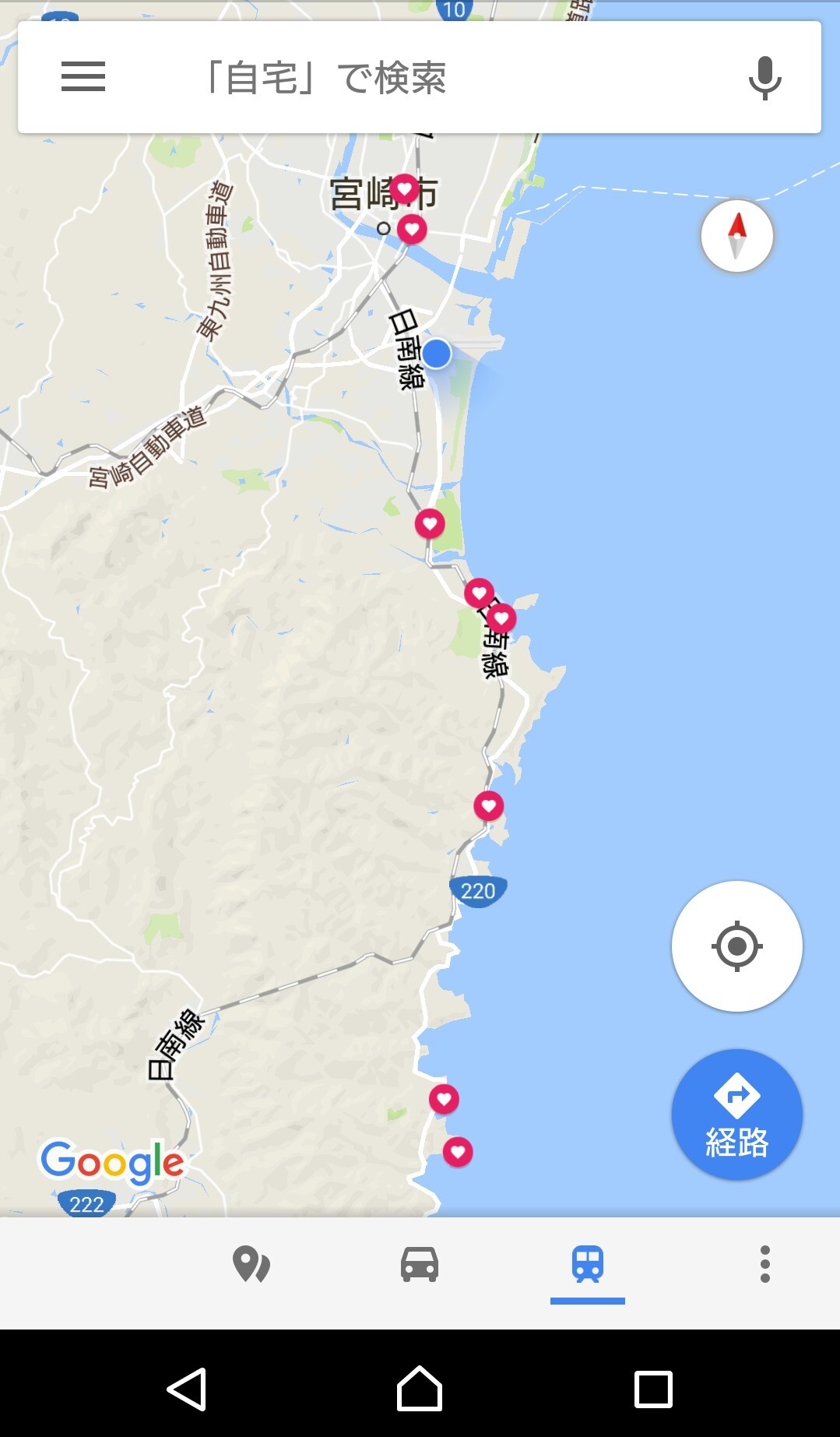This screenshot has height=1437, width=840.
Task: Select the transit train tab
Action: 587,1264
